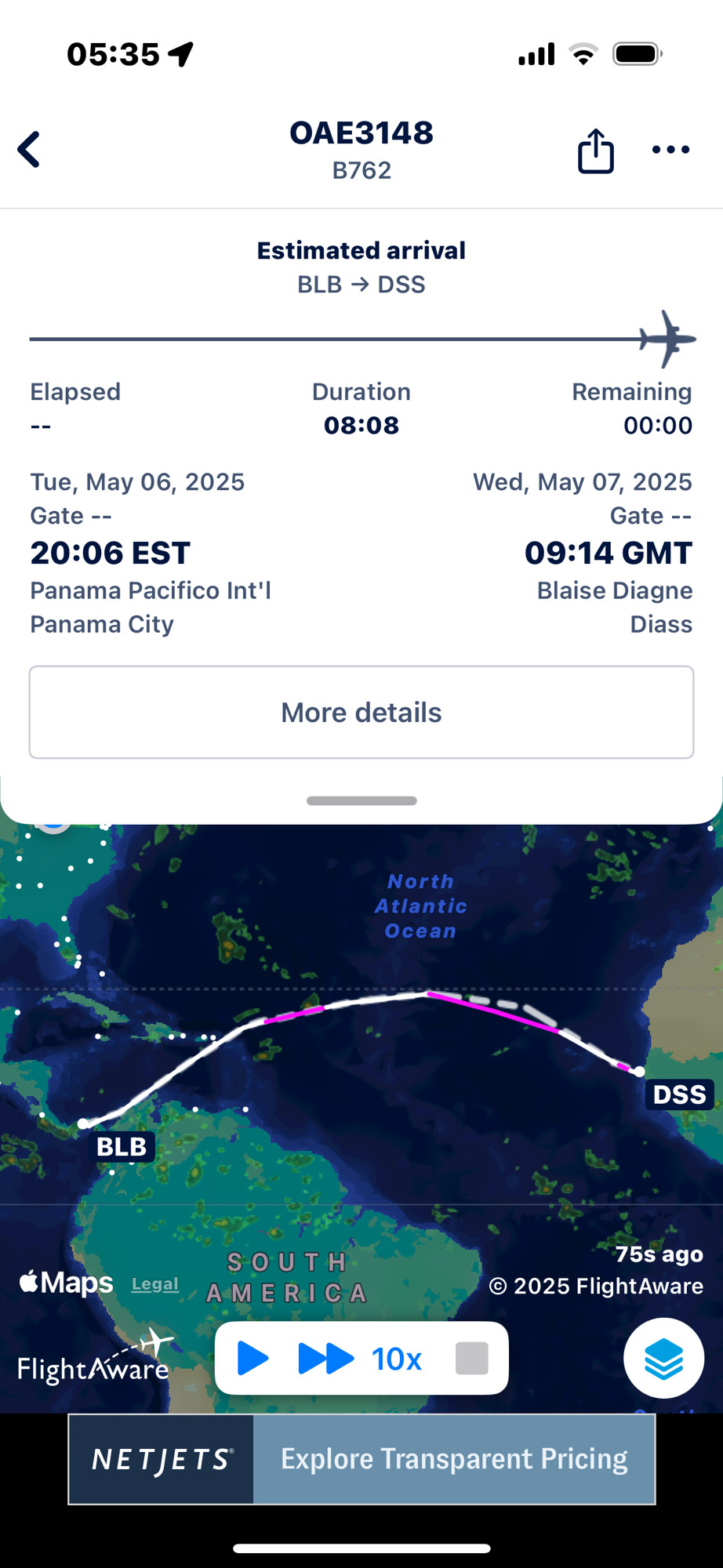Tap the BLB airport marker on the map
Viewport: 723px width, 1568px height.
tap(122, 1147)
